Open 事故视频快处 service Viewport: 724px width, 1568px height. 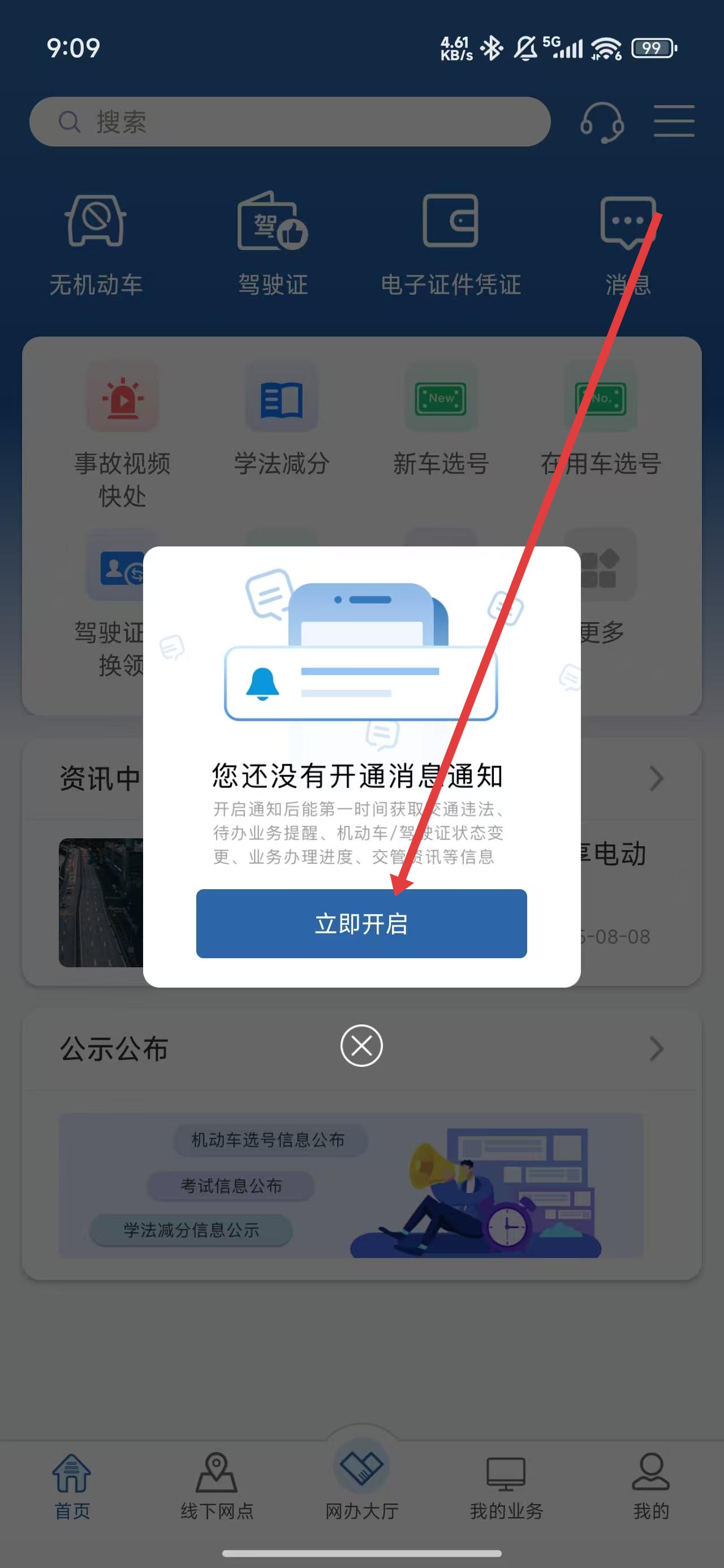tap(122, 435)
